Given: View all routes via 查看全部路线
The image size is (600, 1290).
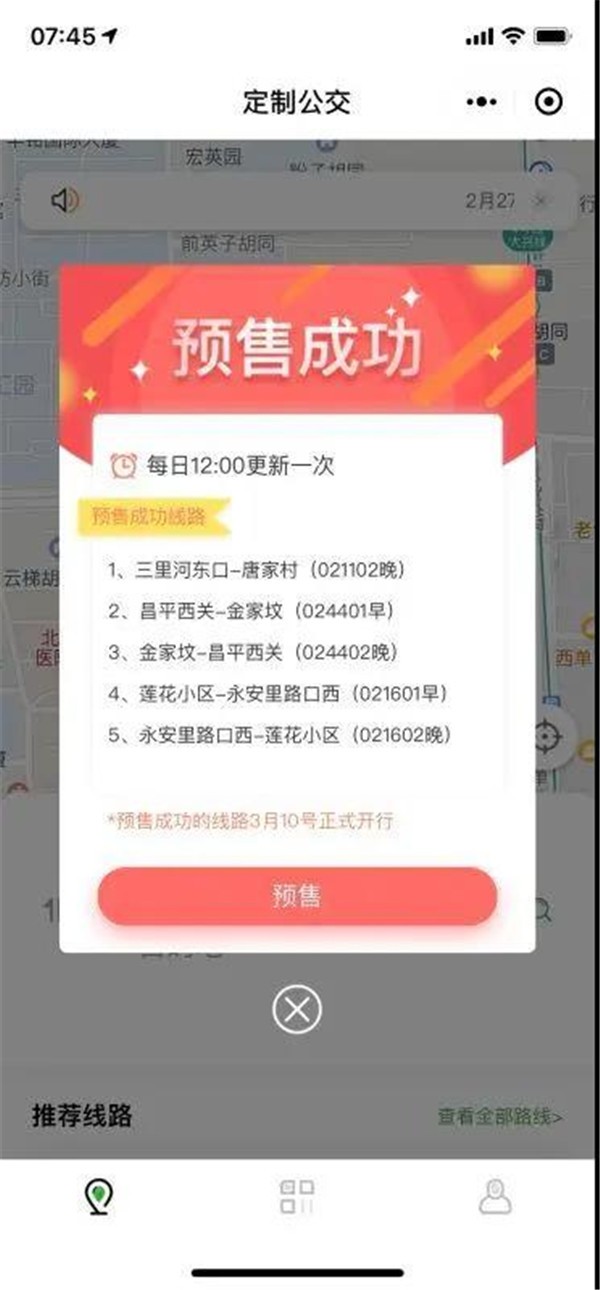Looking at the screenshot, I should click(500, 1116).
